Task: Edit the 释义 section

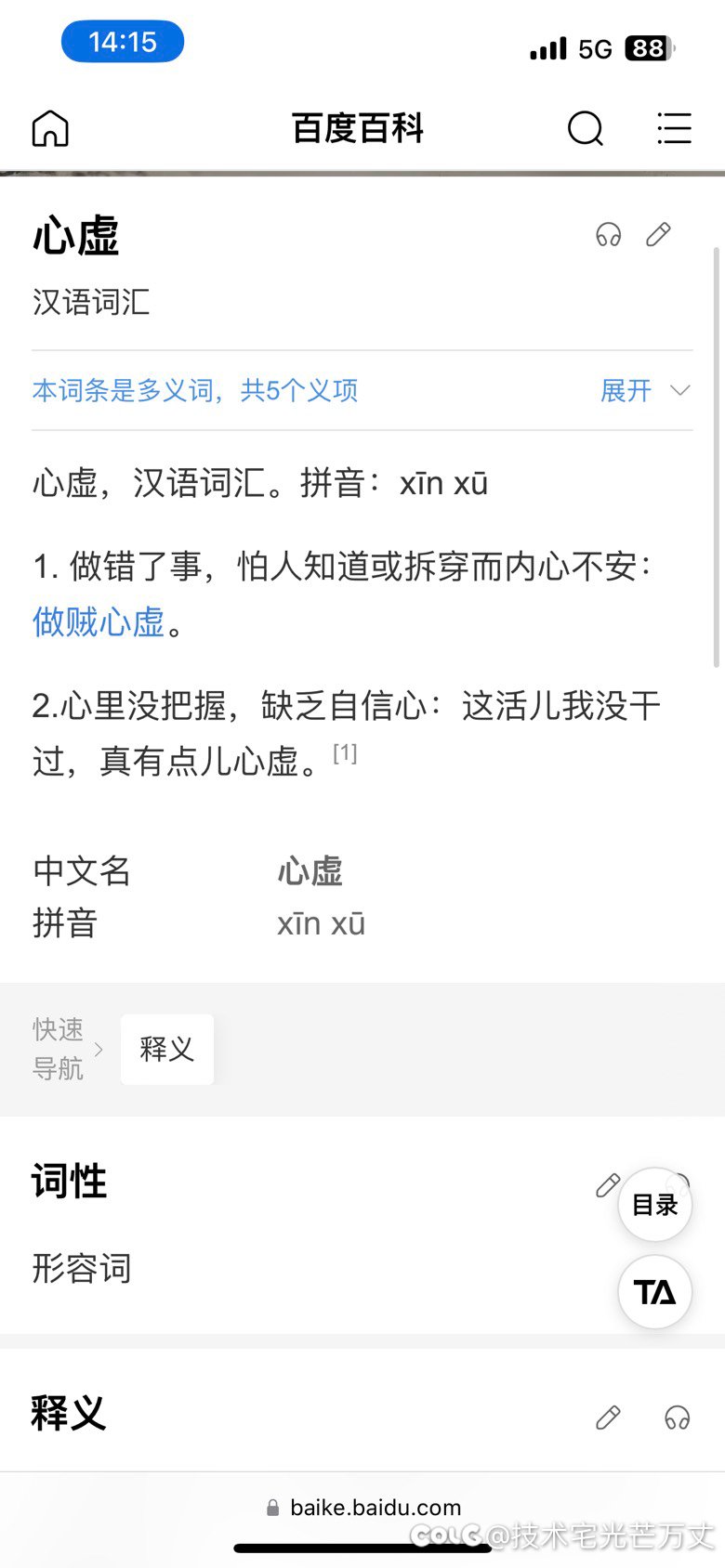Action: [608, 1418]
